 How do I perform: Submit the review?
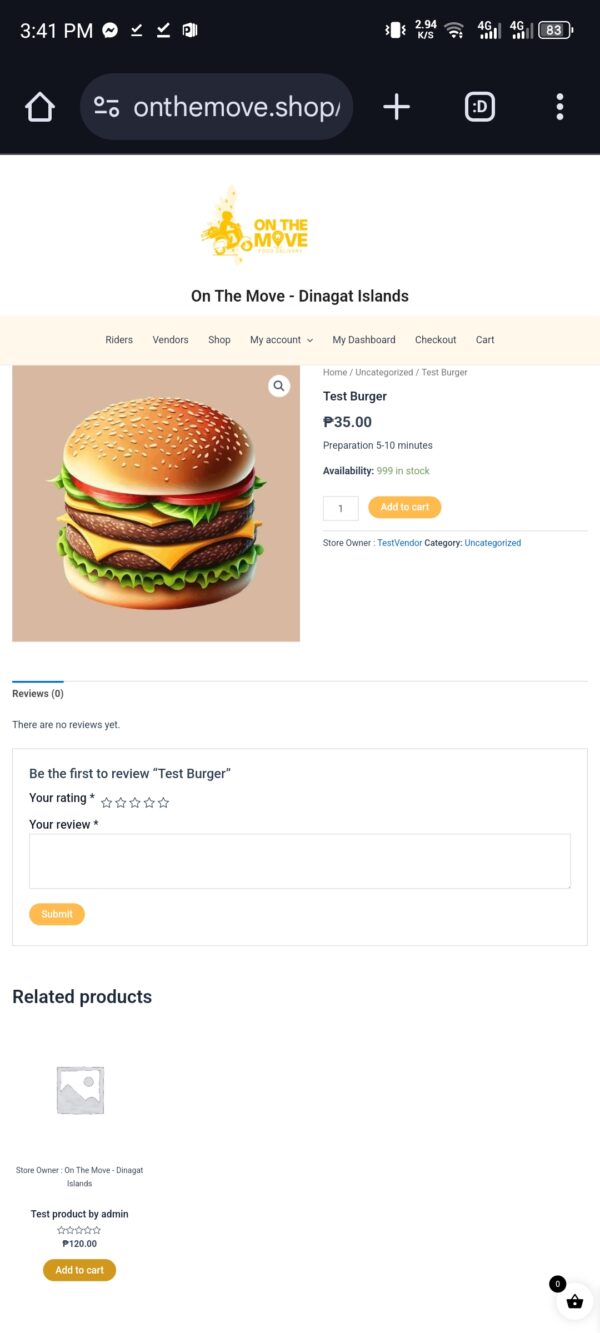(57, 914)
